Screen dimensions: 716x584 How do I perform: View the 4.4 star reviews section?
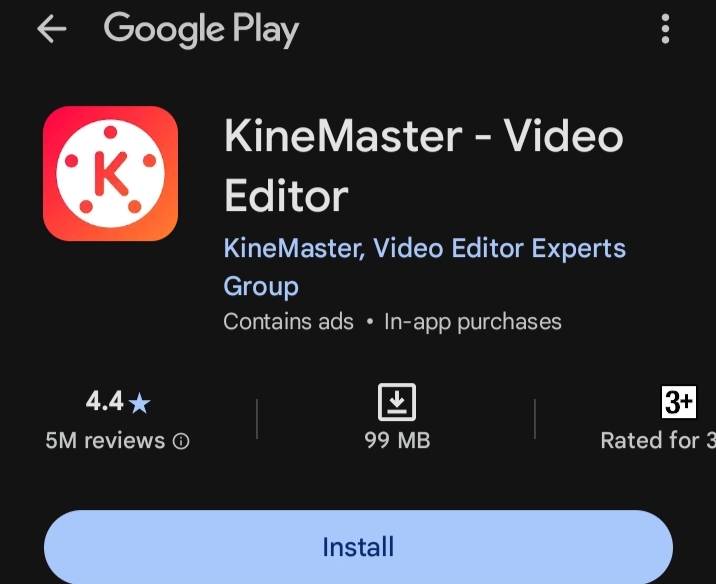[117, 420]
